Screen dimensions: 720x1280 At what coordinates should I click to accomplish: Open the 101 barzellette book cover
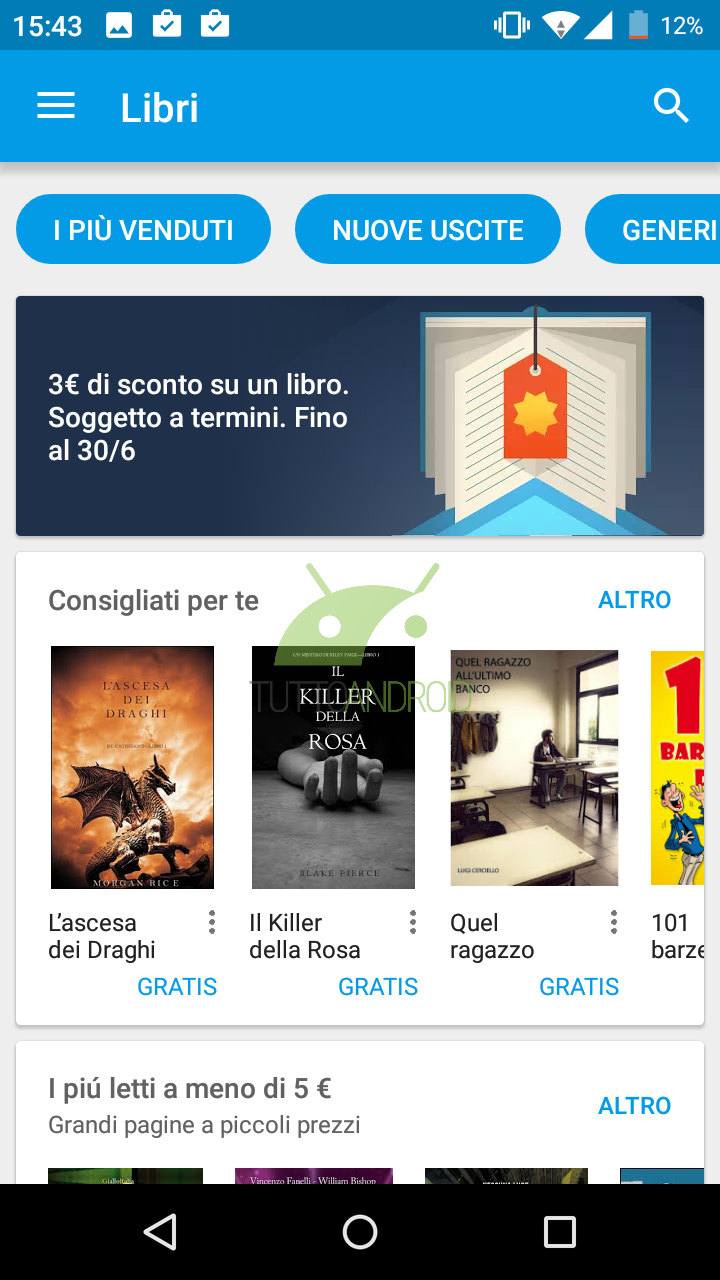pyautogui.click(x=677, y=768)
